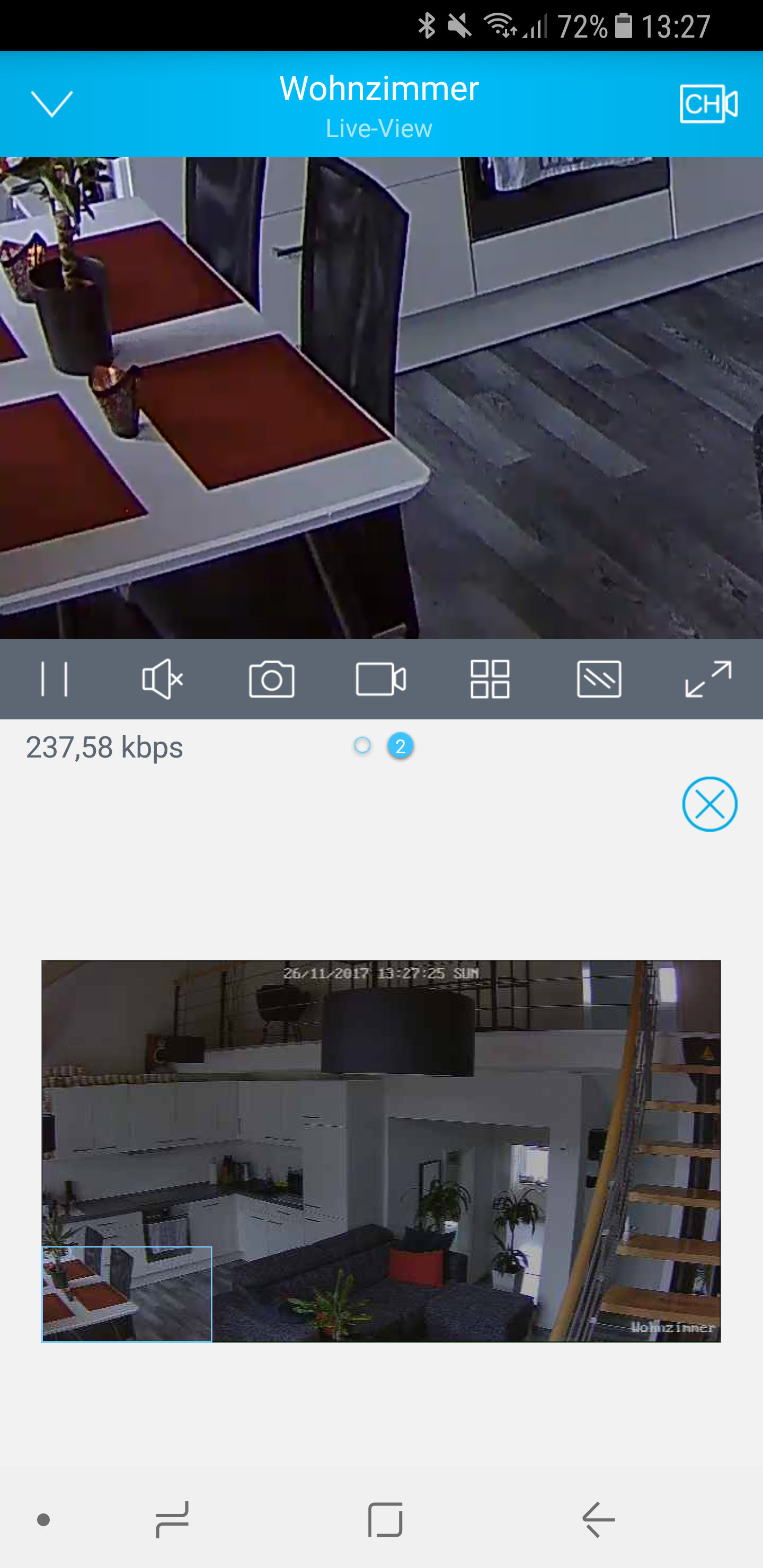Change the stream quality setting

tap(599, 679)
